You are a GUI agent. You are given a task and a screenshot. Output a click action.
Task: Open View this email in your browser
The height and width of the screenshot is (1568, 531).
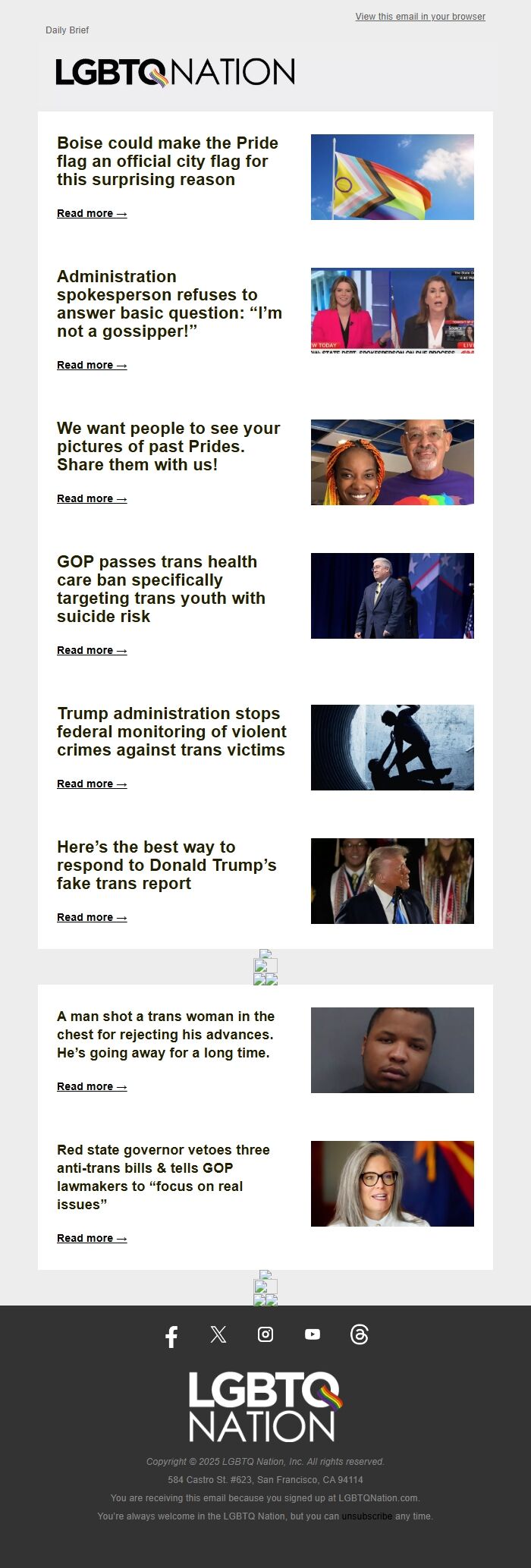420,17
